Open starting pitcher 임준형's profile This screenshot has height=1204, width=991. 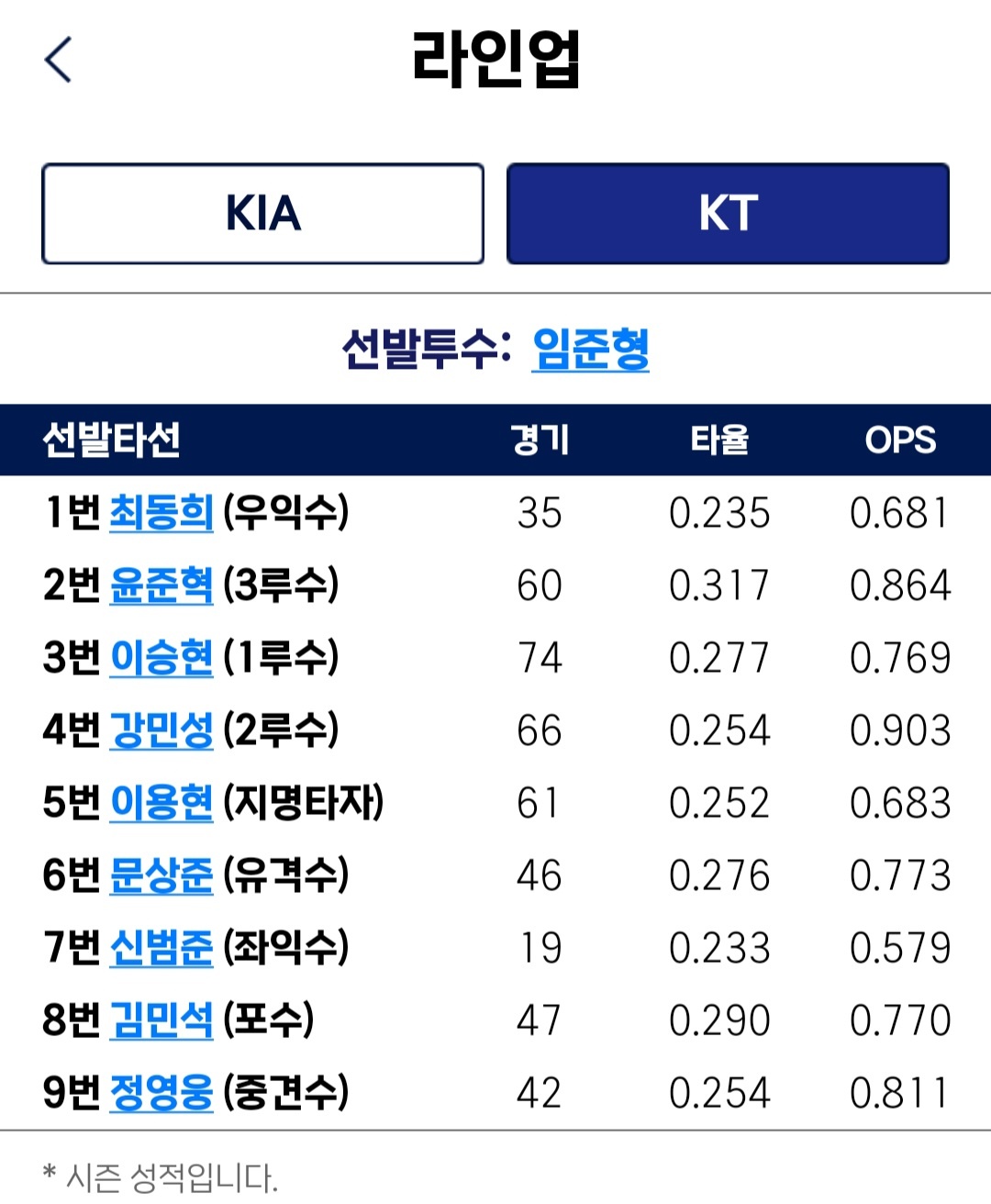590,350
